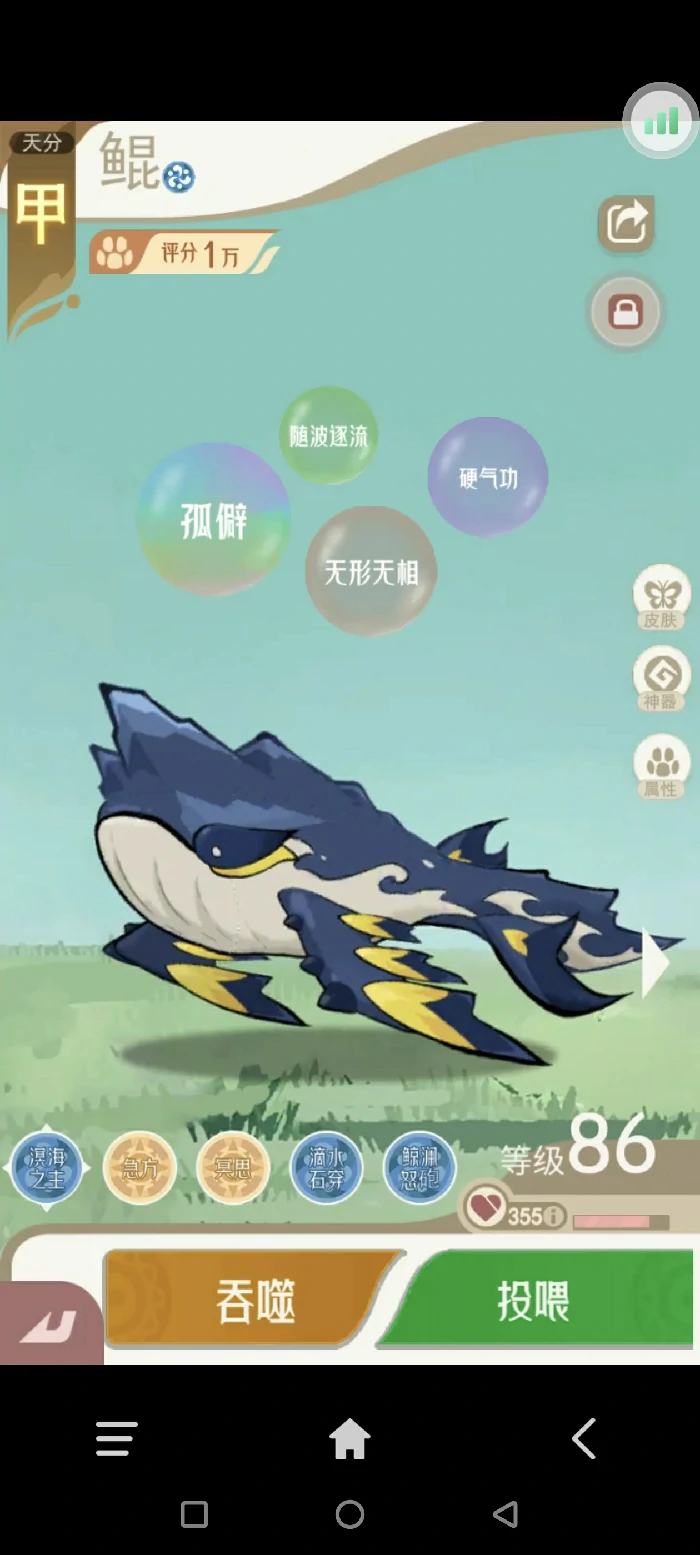Image resolution: width=700 pixels, height=1555 pixels.
Task: Open the 滴水石穿 skill icon
Action: click(x=326, y=1167)
